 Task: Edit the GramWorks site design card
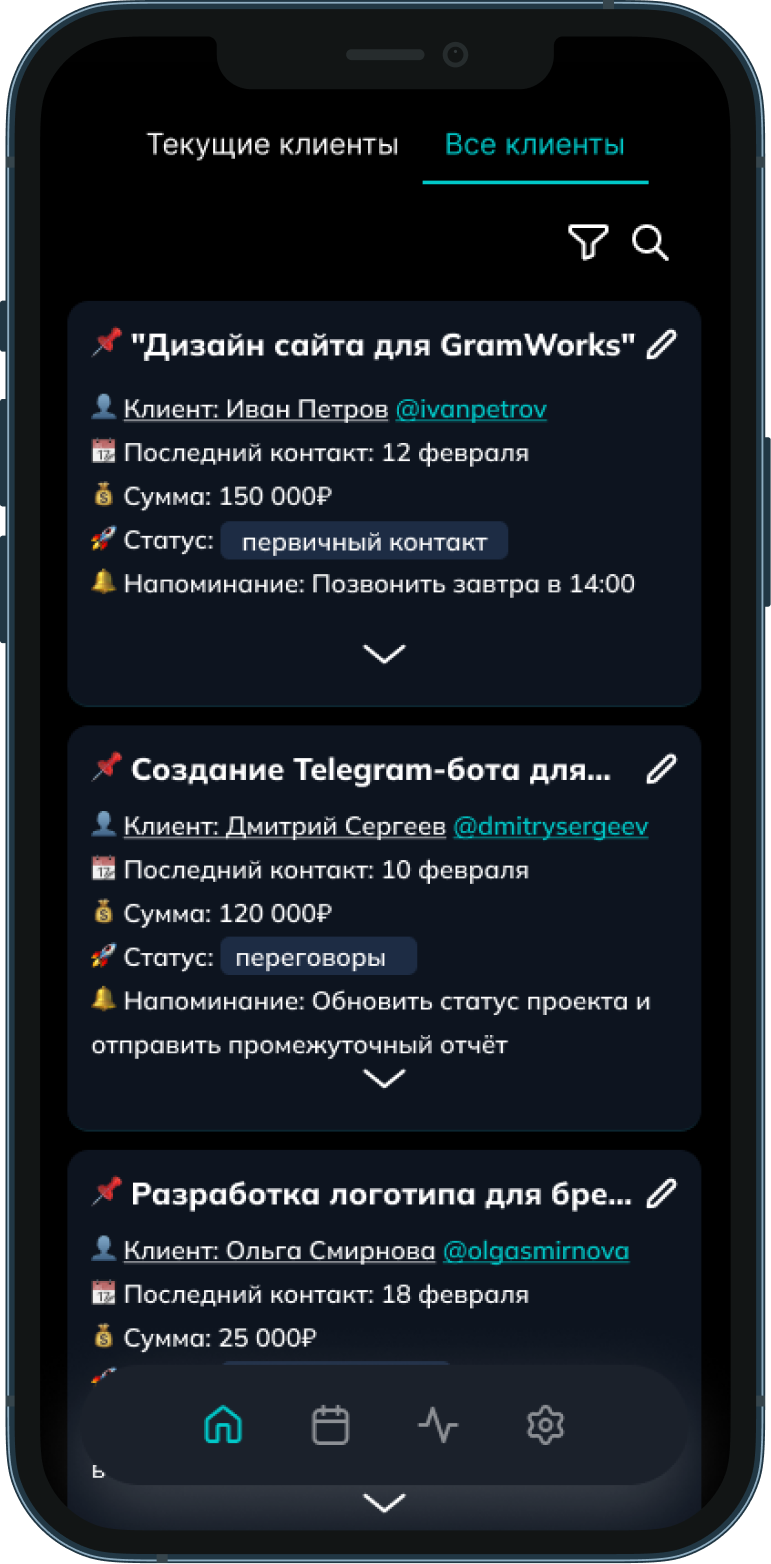point(661,345)
